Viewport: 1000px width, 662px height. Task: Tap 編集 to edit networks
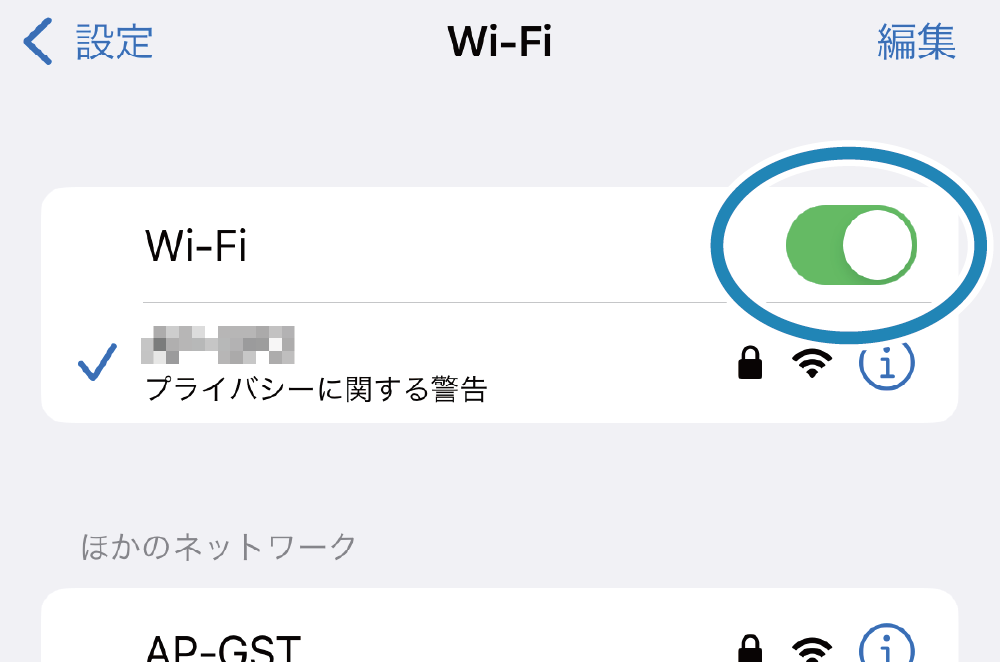tap(916, 43)
